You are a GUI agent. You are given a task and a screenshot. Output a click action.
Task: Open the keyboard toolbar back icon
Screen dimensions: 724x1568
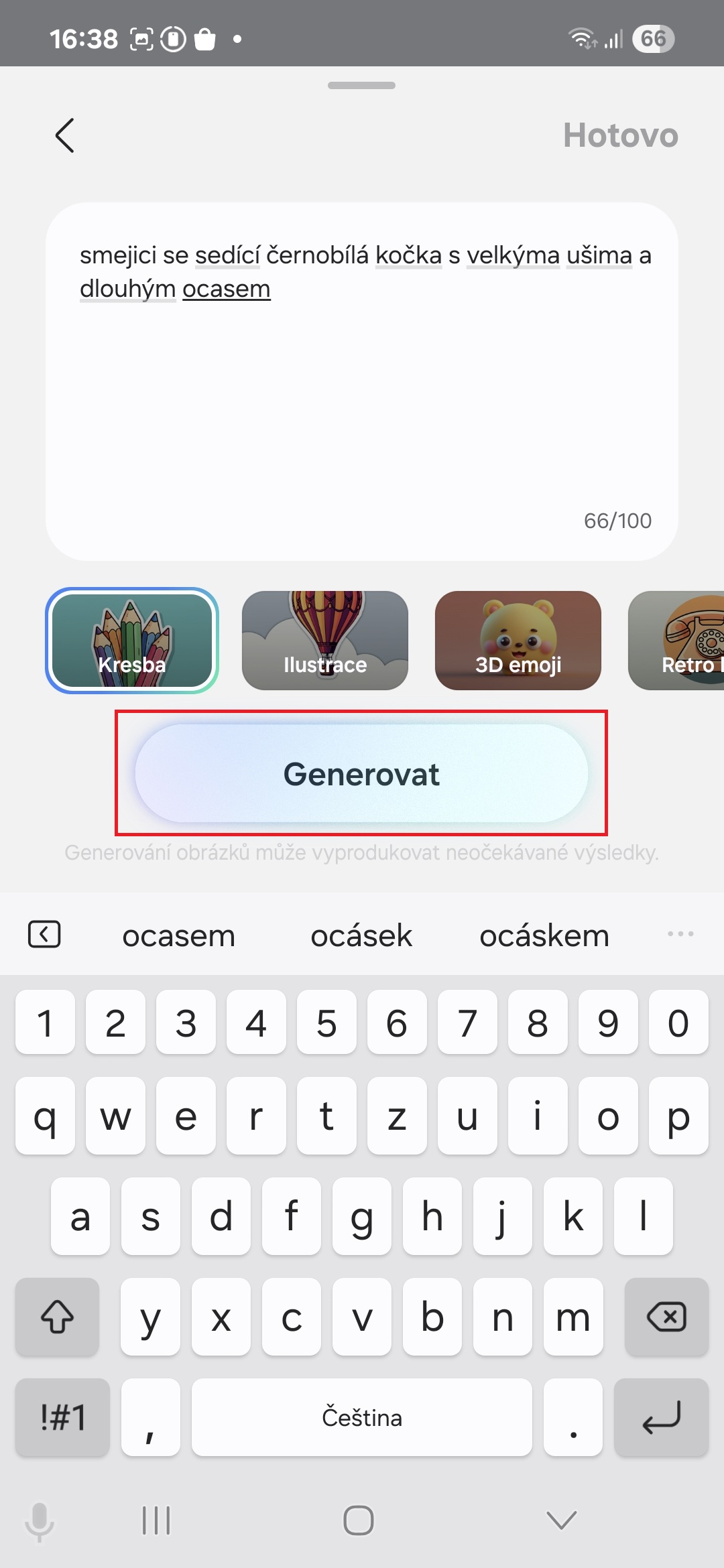pos(44,933)
